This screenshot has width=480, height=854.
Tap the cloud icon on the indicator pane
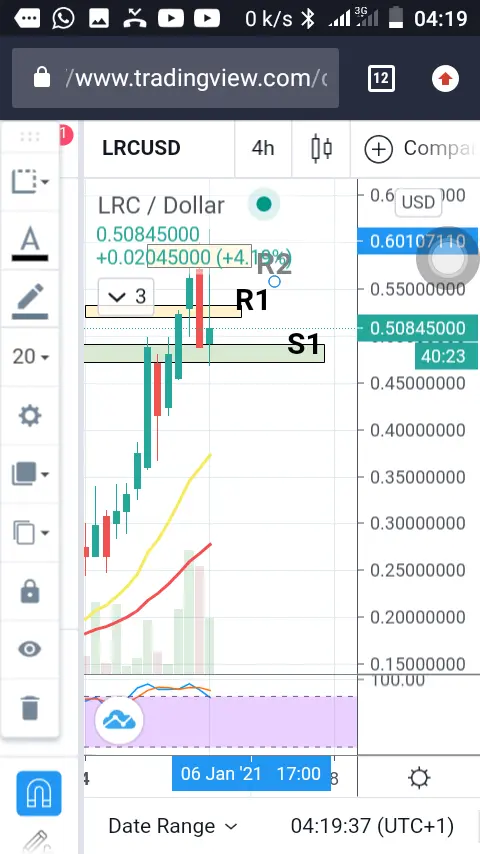pos(119,721)
